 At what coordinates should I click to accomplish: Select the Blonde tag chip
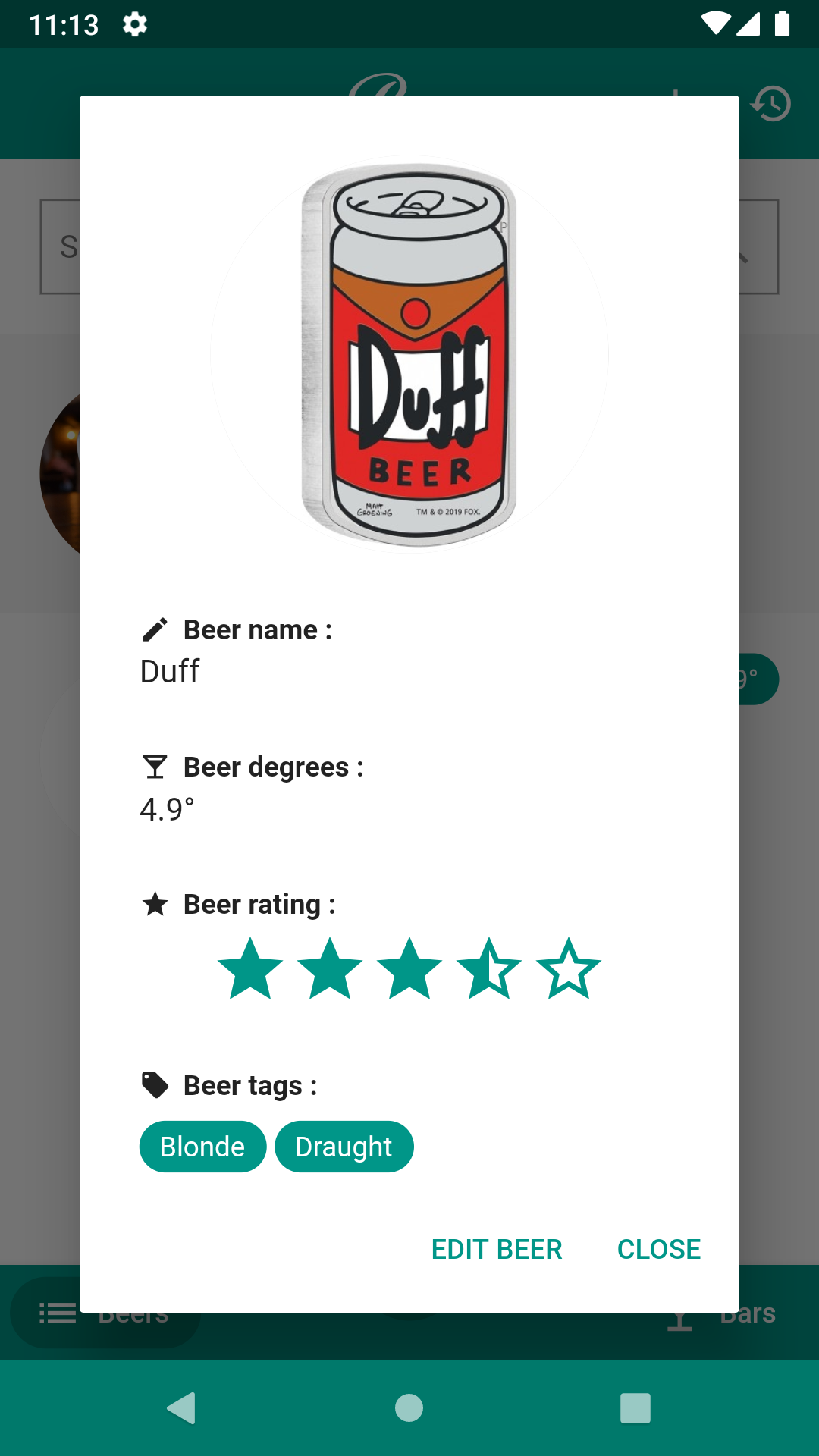tap(202, 1147)
